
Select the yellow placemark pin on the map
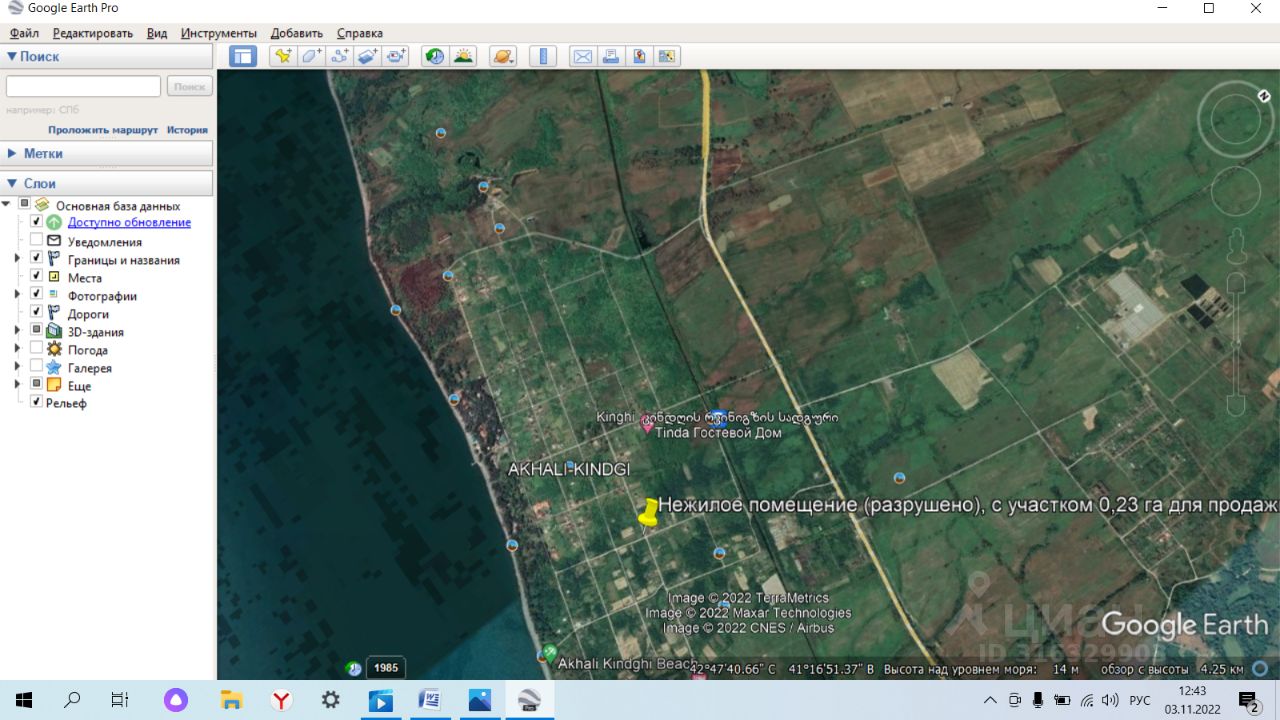[x=648, y=514]
